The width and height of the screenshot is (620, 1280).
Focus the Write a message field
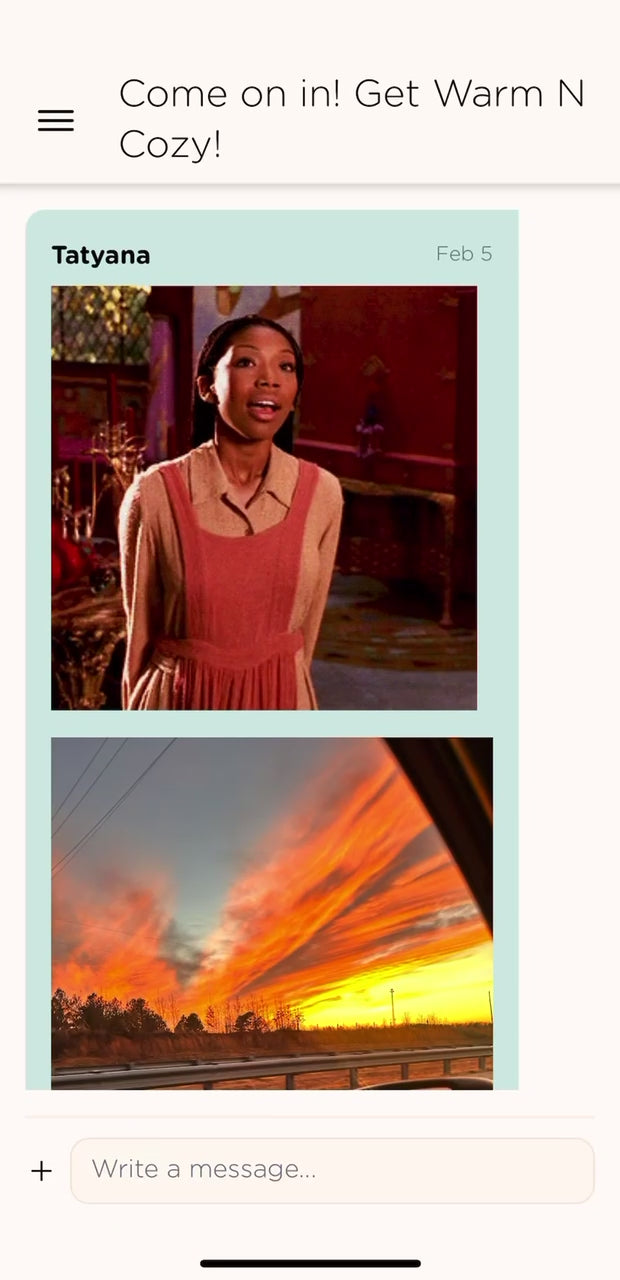click(x=332, y=1170)
